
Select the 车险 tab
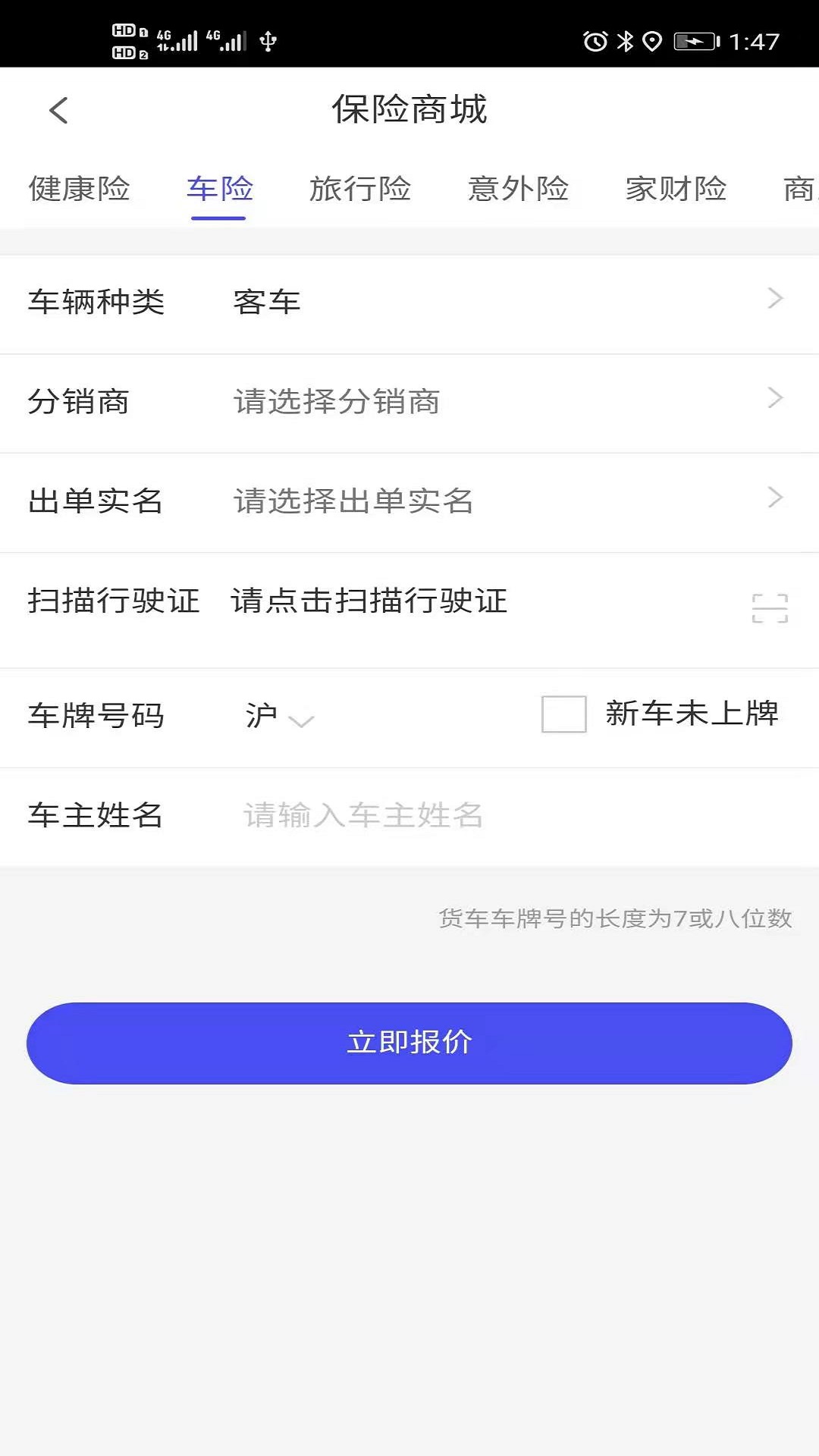click(x=219, y=189)
